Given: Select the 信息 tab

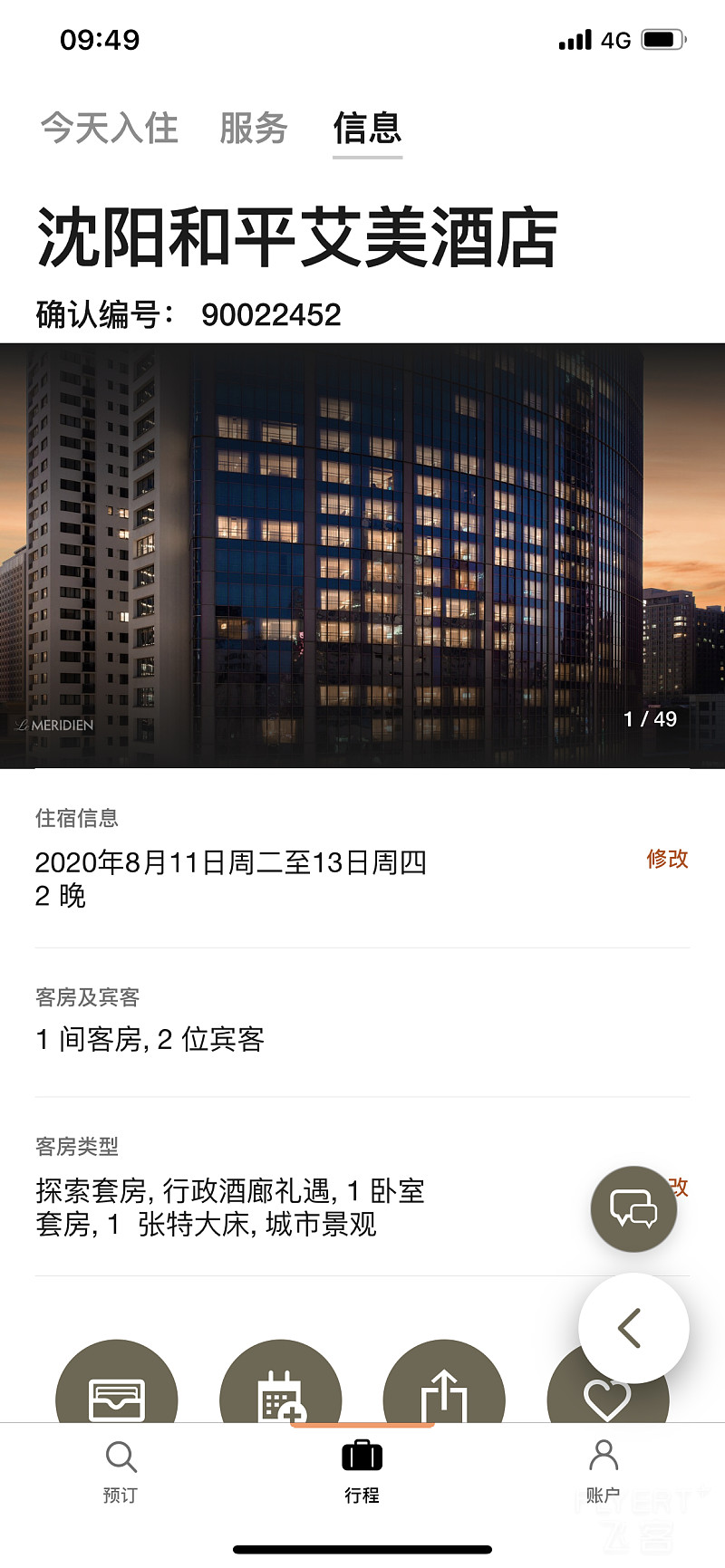Looking at the screenshot, I should (x=367, y=128).
